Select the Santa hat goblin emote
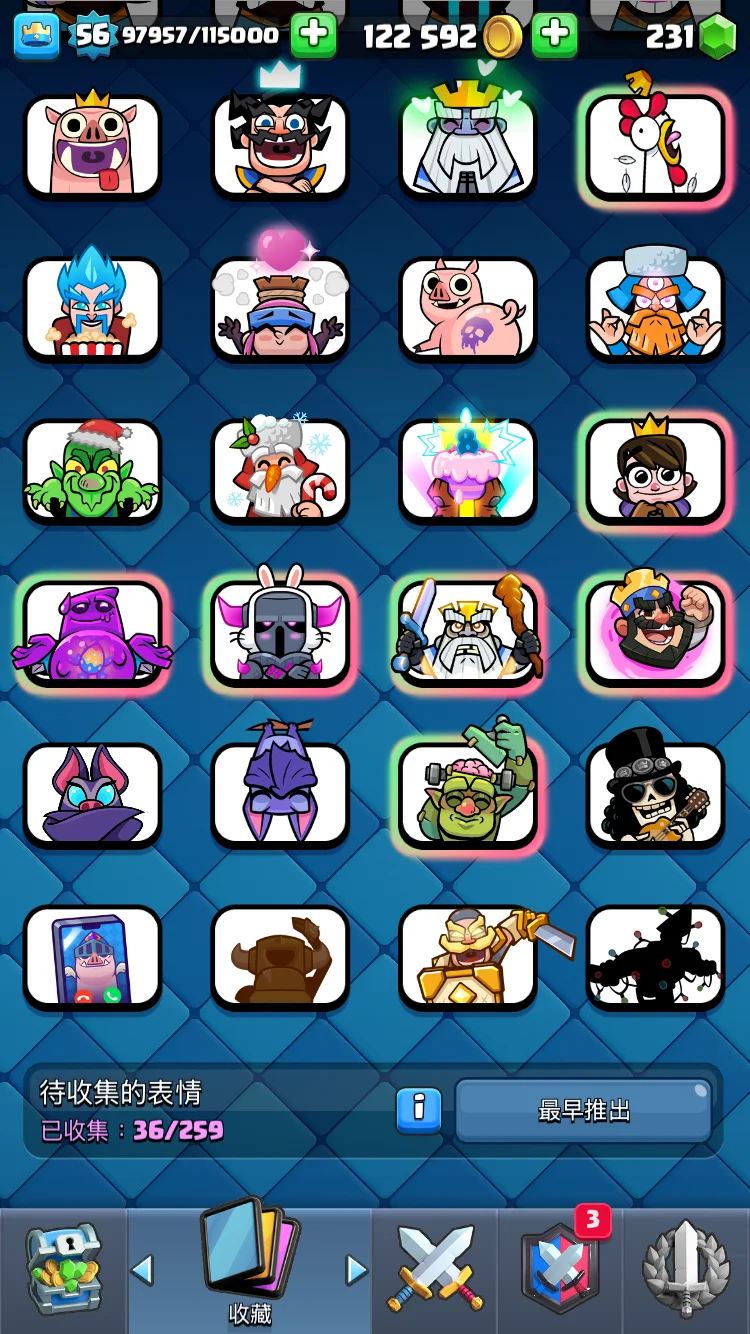Screen dimensions: 750x1334 (x=92, y=470)
